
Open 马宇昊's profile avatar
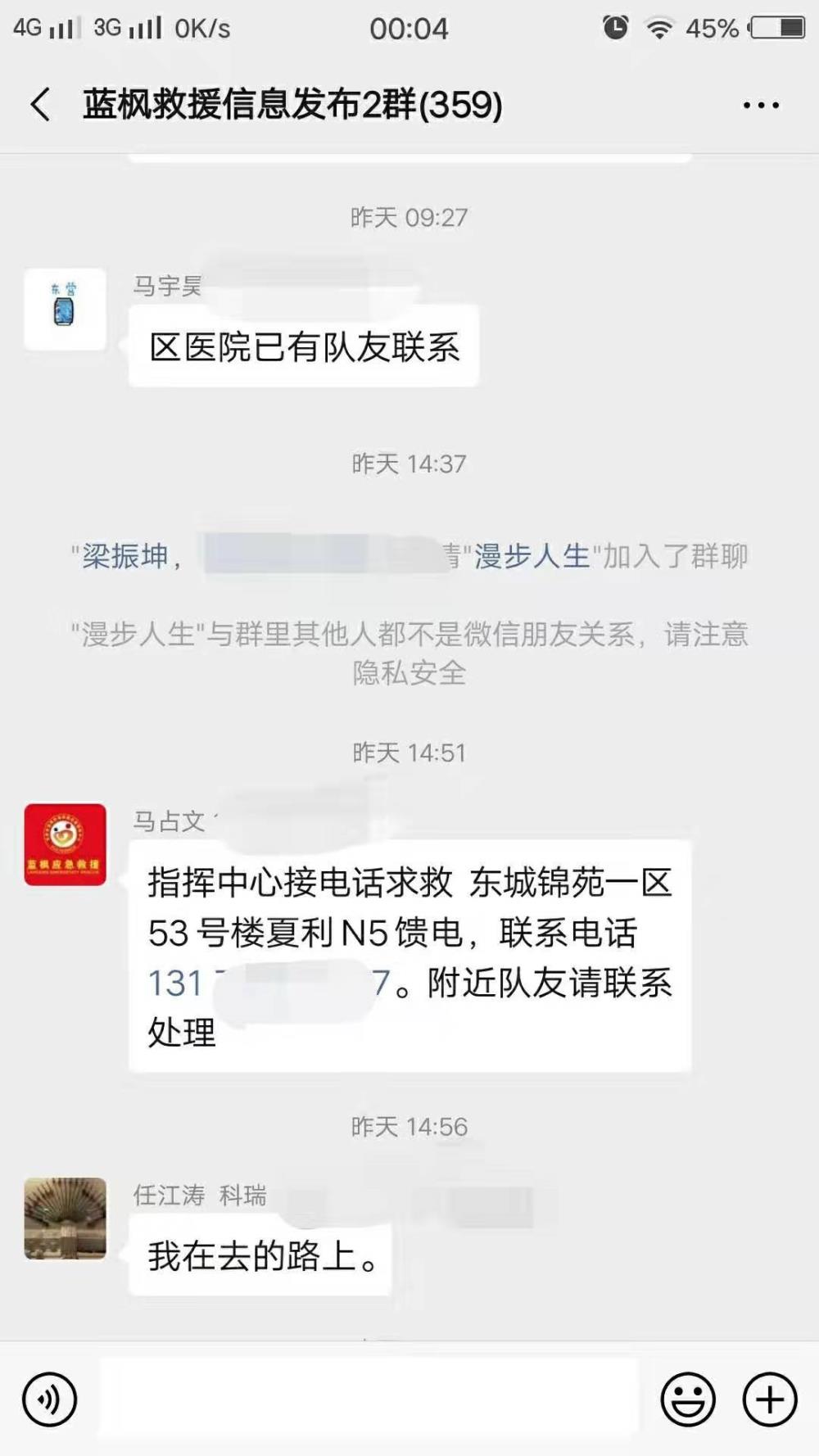[x=65, y=310]
